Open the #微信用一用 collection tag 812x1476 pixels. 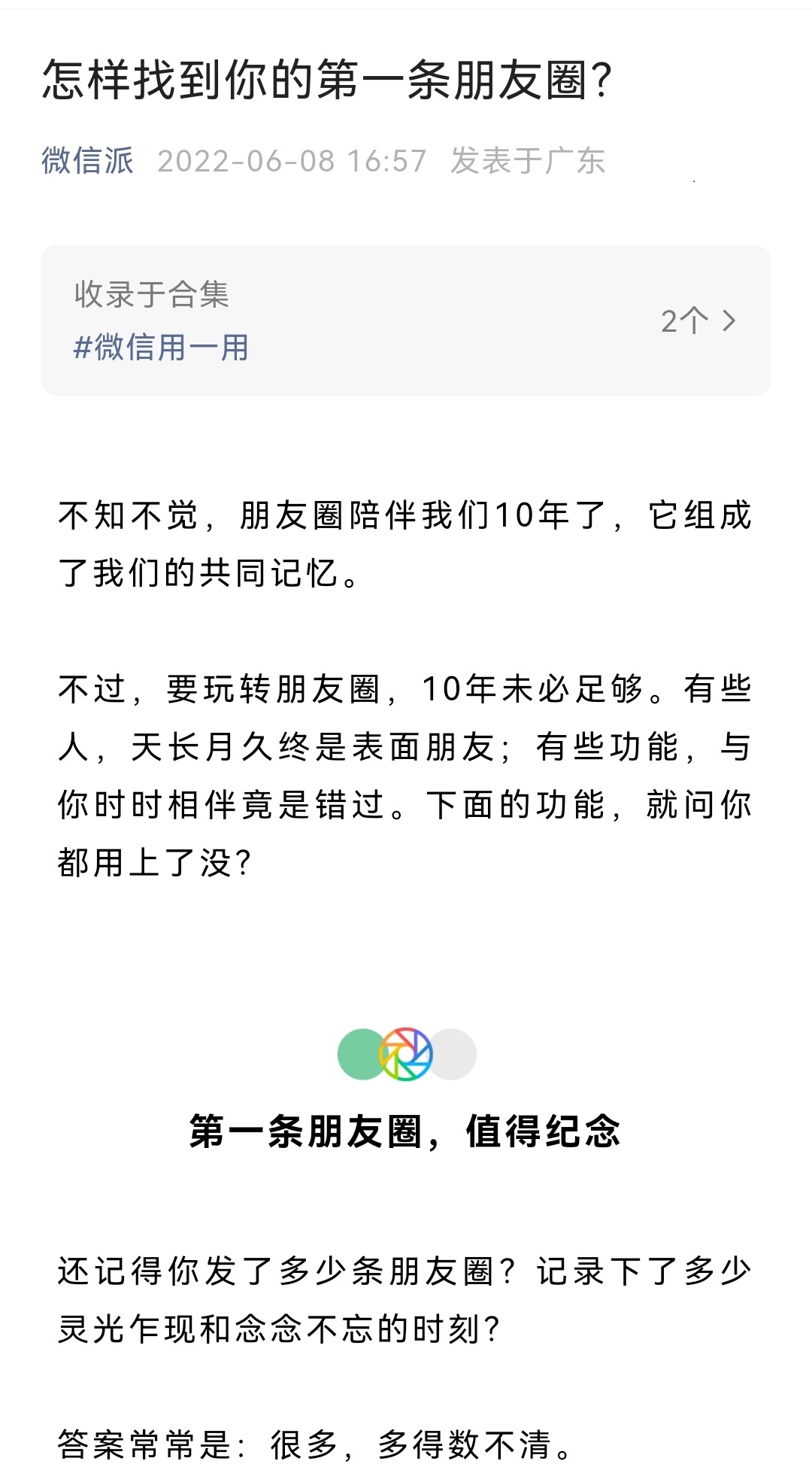pos(162,348)
